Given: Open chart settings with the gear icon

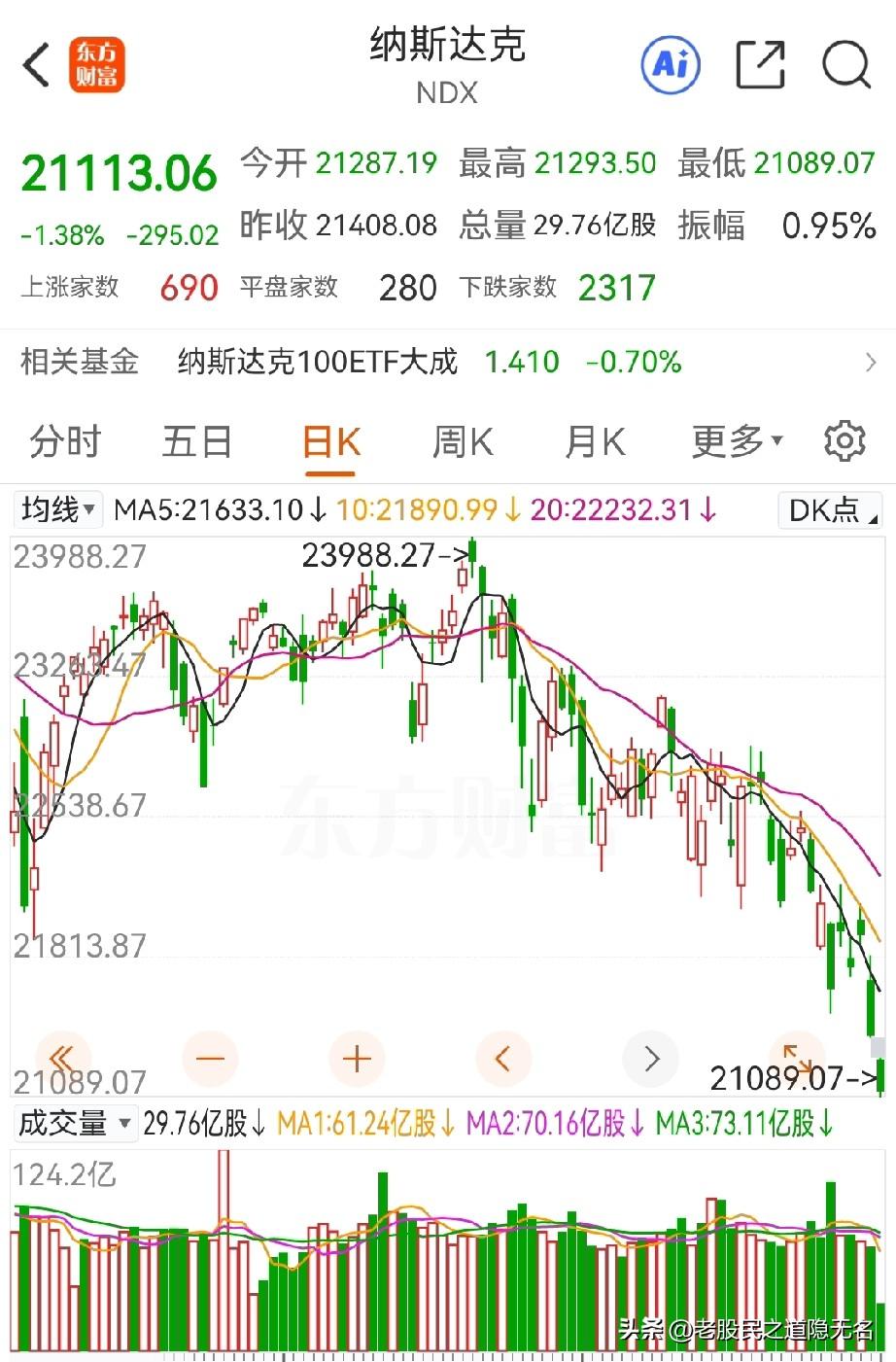Looking at the screenshot, I should tap(844, 440).
